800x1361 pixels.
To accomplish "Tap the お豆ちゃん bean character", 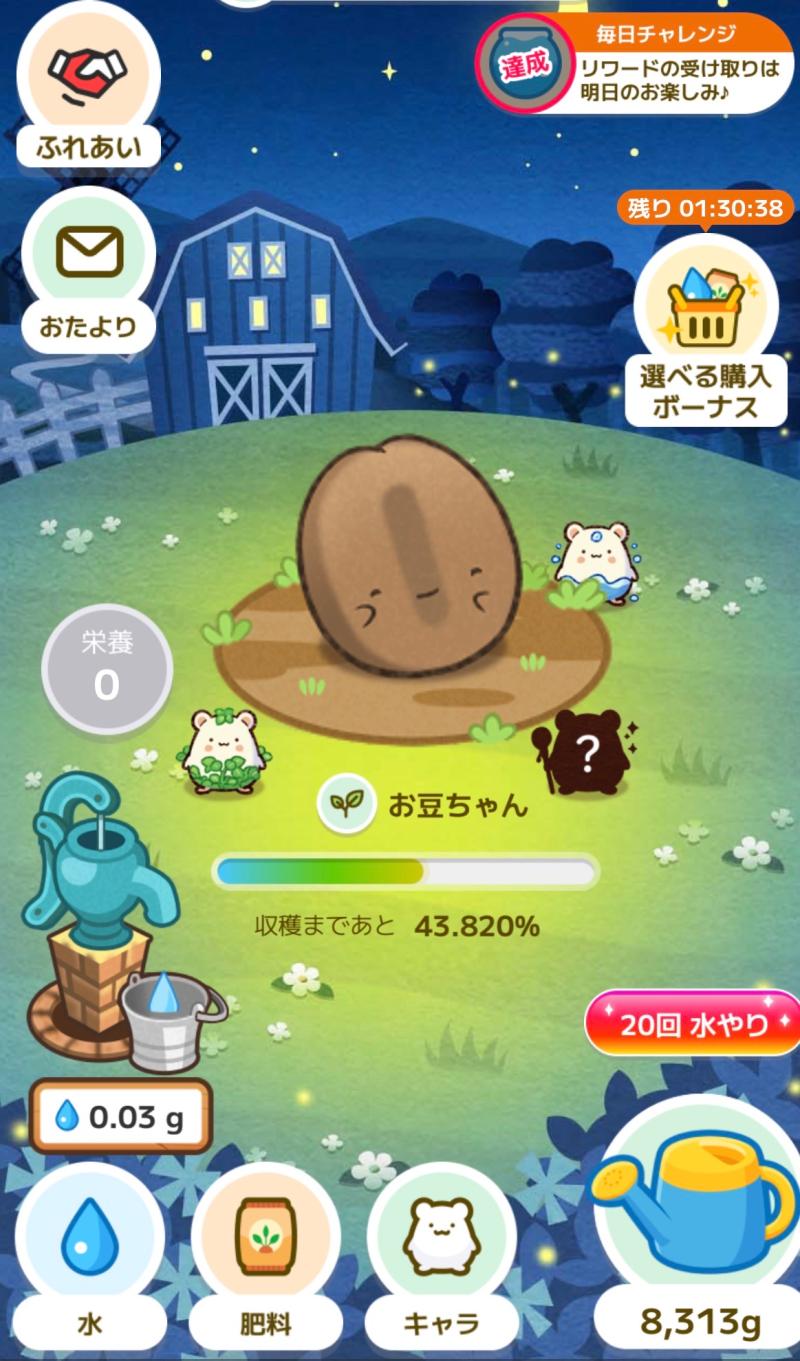I will [410, 546].
